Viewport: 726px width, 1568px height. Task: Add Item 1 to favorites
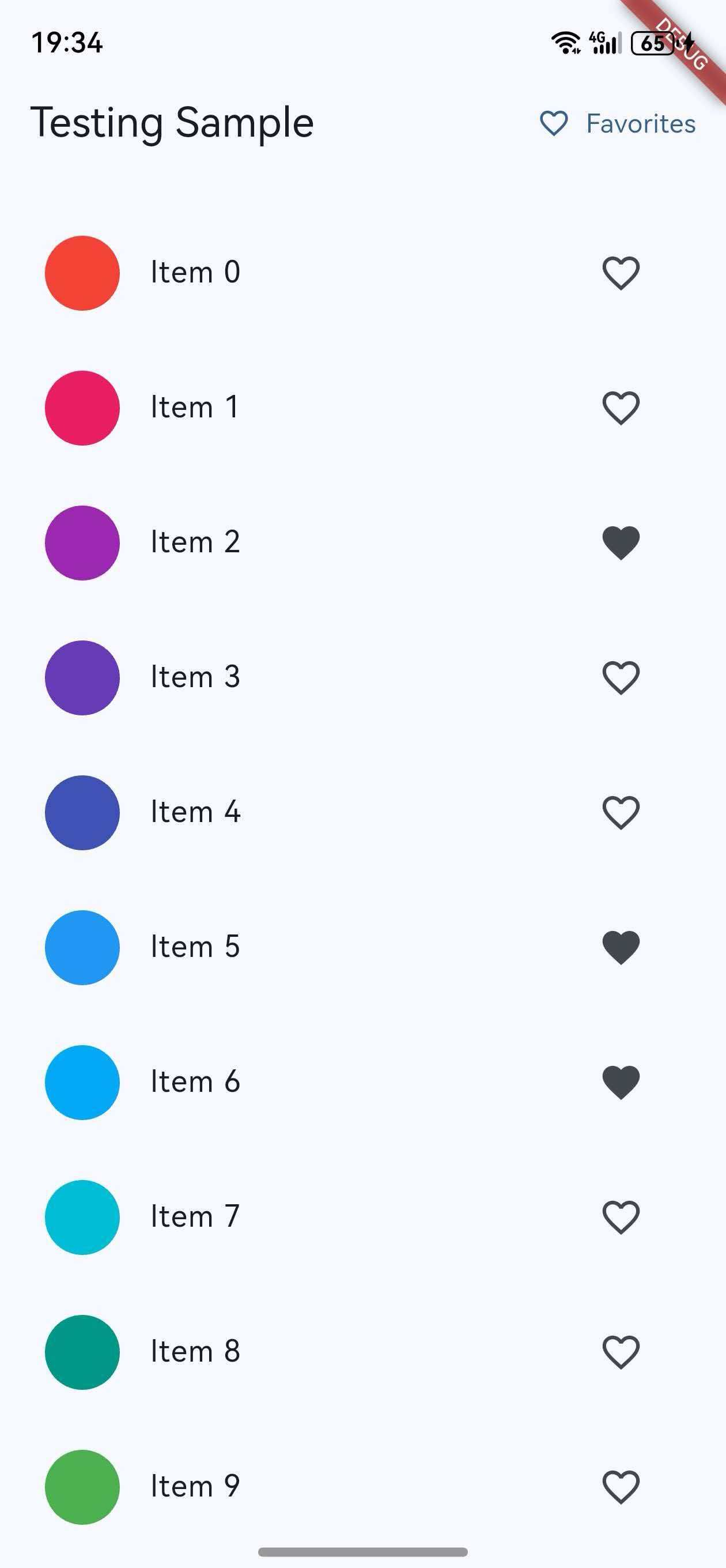click(x=621, y=408)
